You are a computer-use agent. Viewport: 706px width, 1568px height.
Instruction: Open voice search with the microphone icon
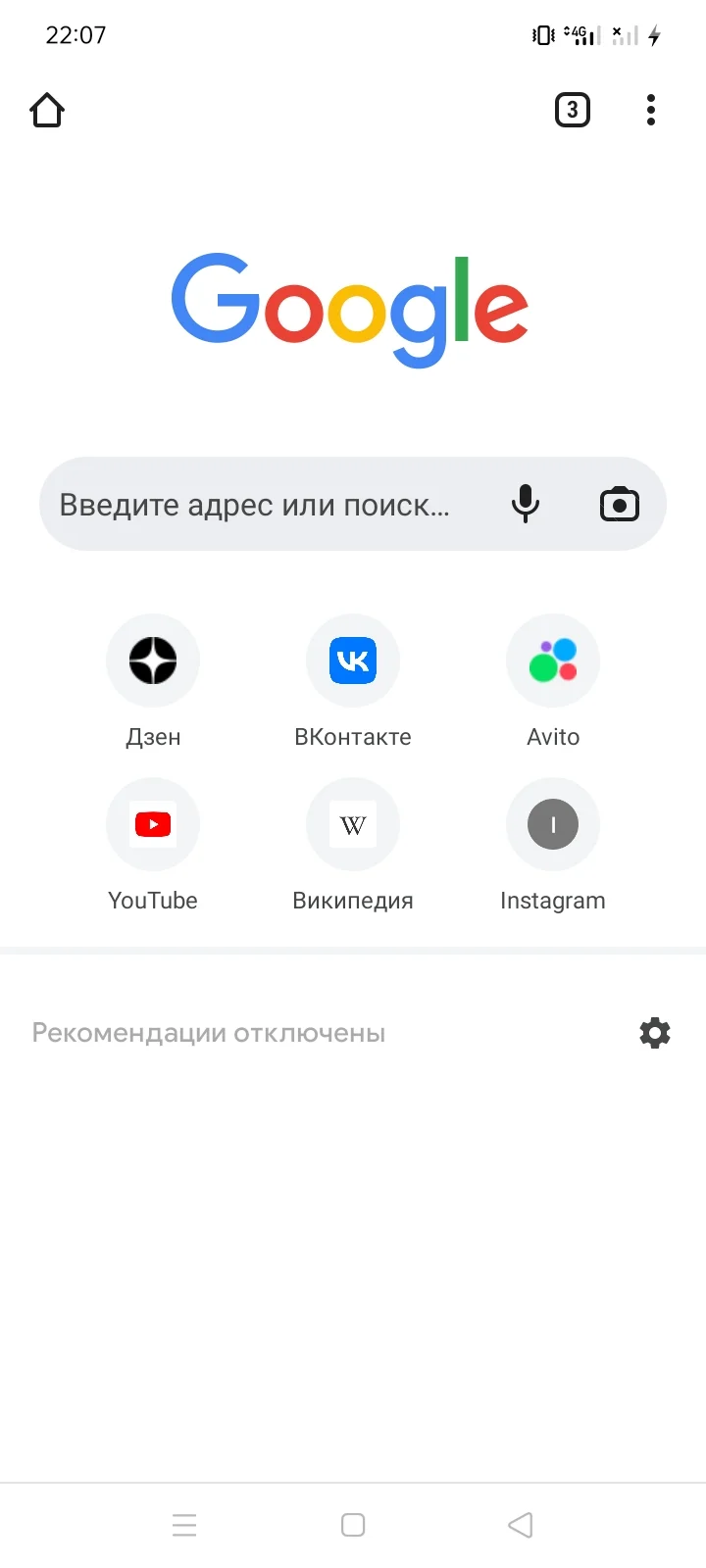[526, 504]
